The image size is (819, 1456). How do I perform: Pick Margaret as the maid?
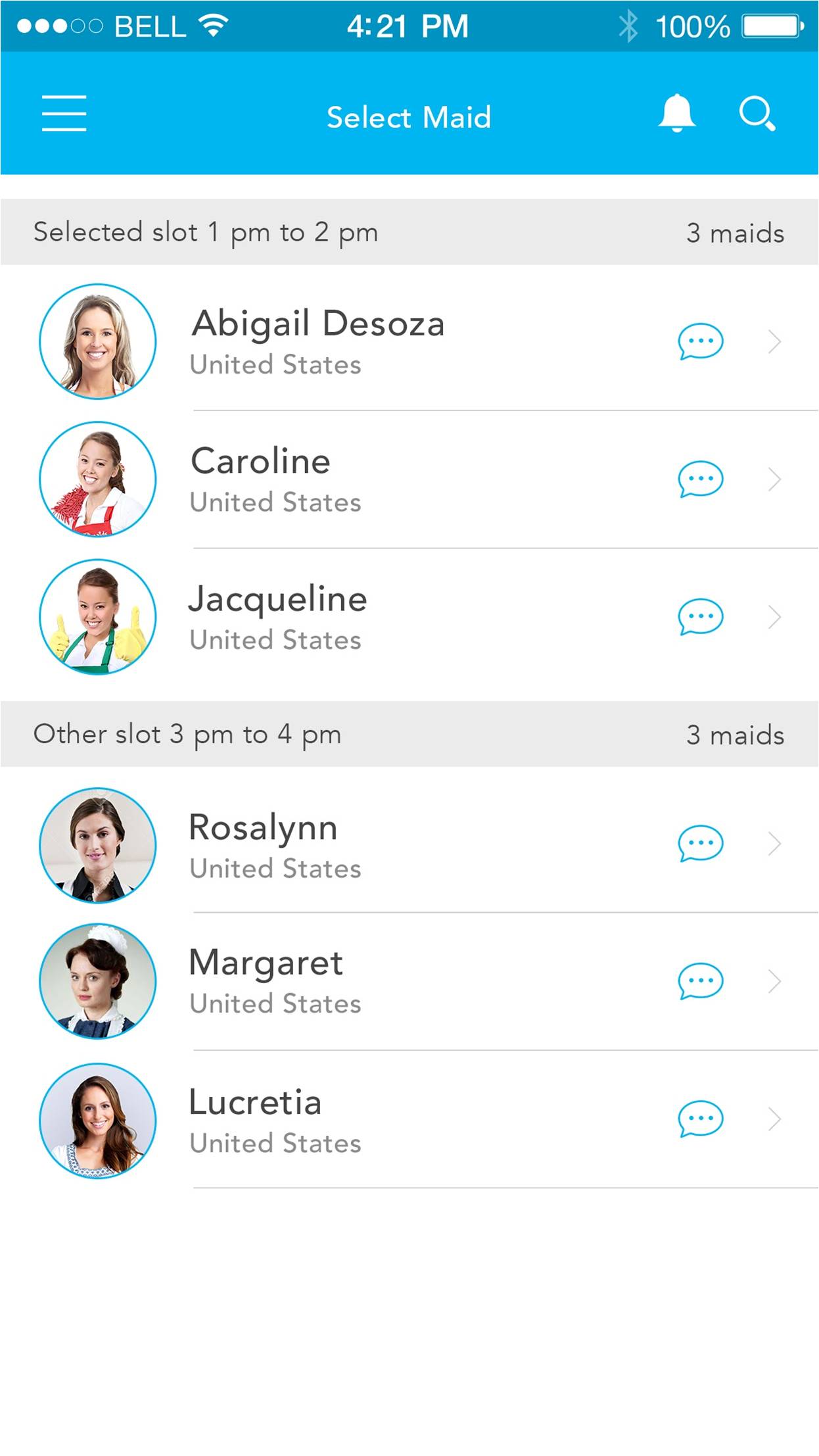coord(266,981)
